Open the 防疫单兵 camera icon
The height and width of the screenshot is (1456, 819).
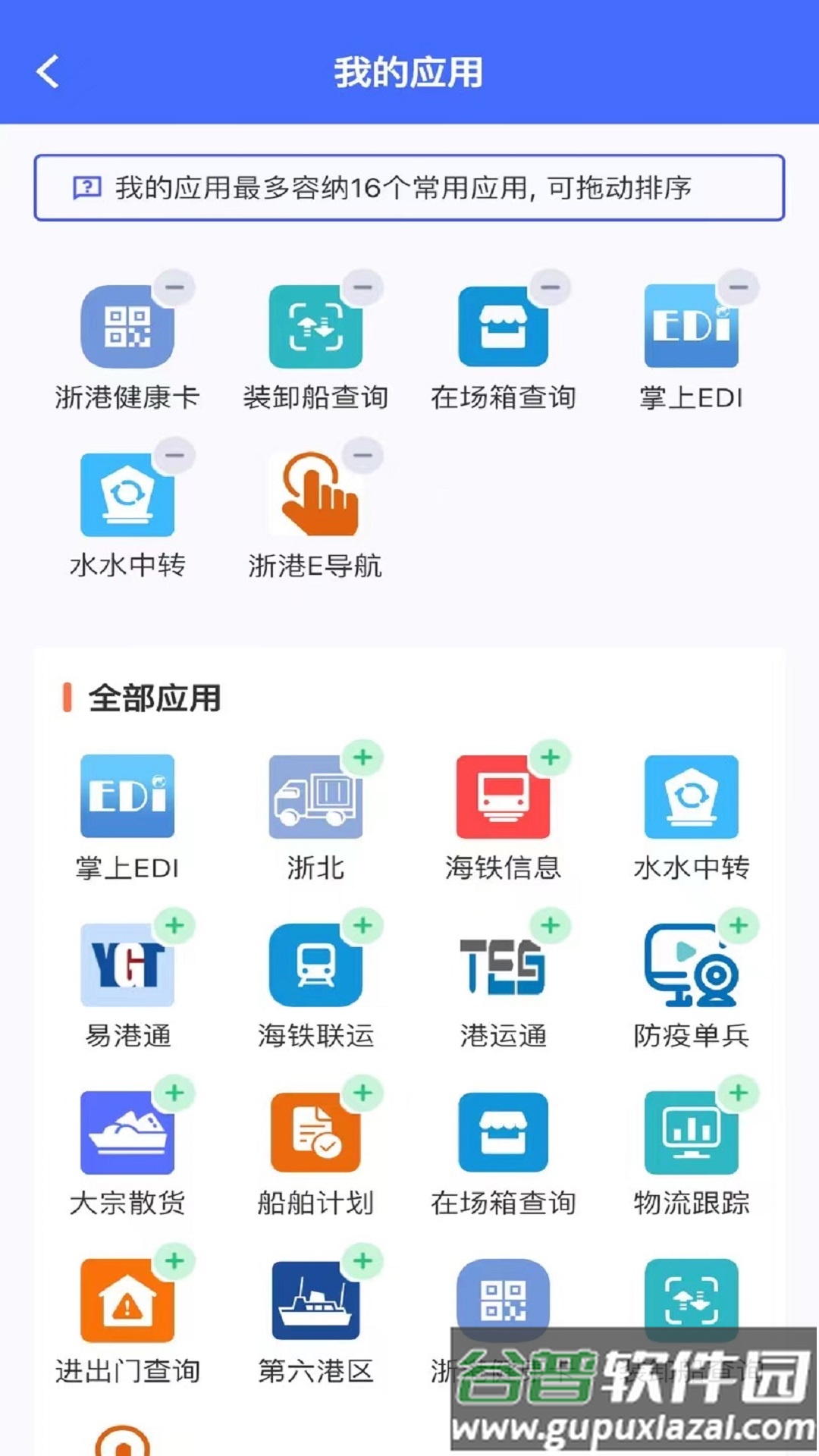point(691,965)
